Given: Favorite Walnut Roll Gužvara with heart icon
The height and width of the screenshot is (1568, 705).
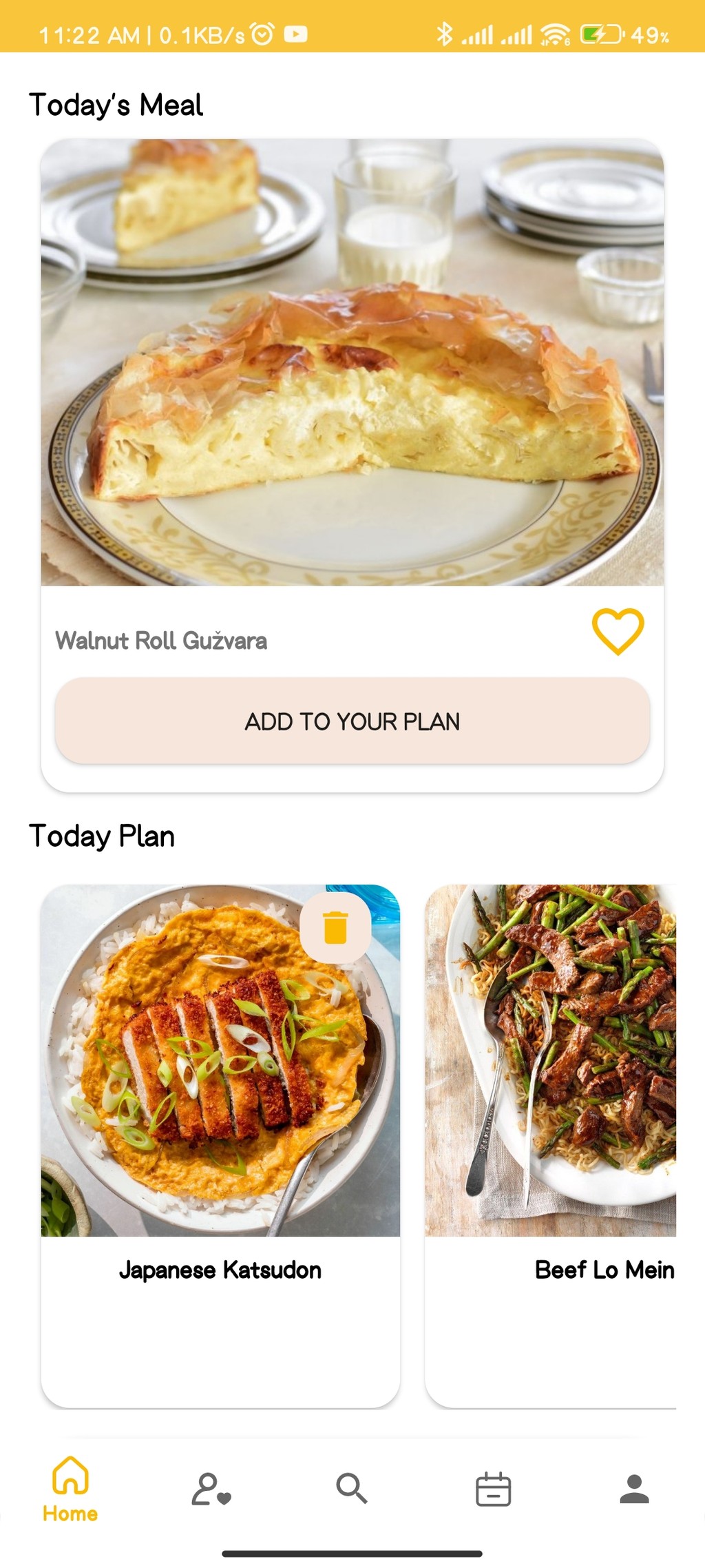Looking at the screenshot, I should (618, 631).
